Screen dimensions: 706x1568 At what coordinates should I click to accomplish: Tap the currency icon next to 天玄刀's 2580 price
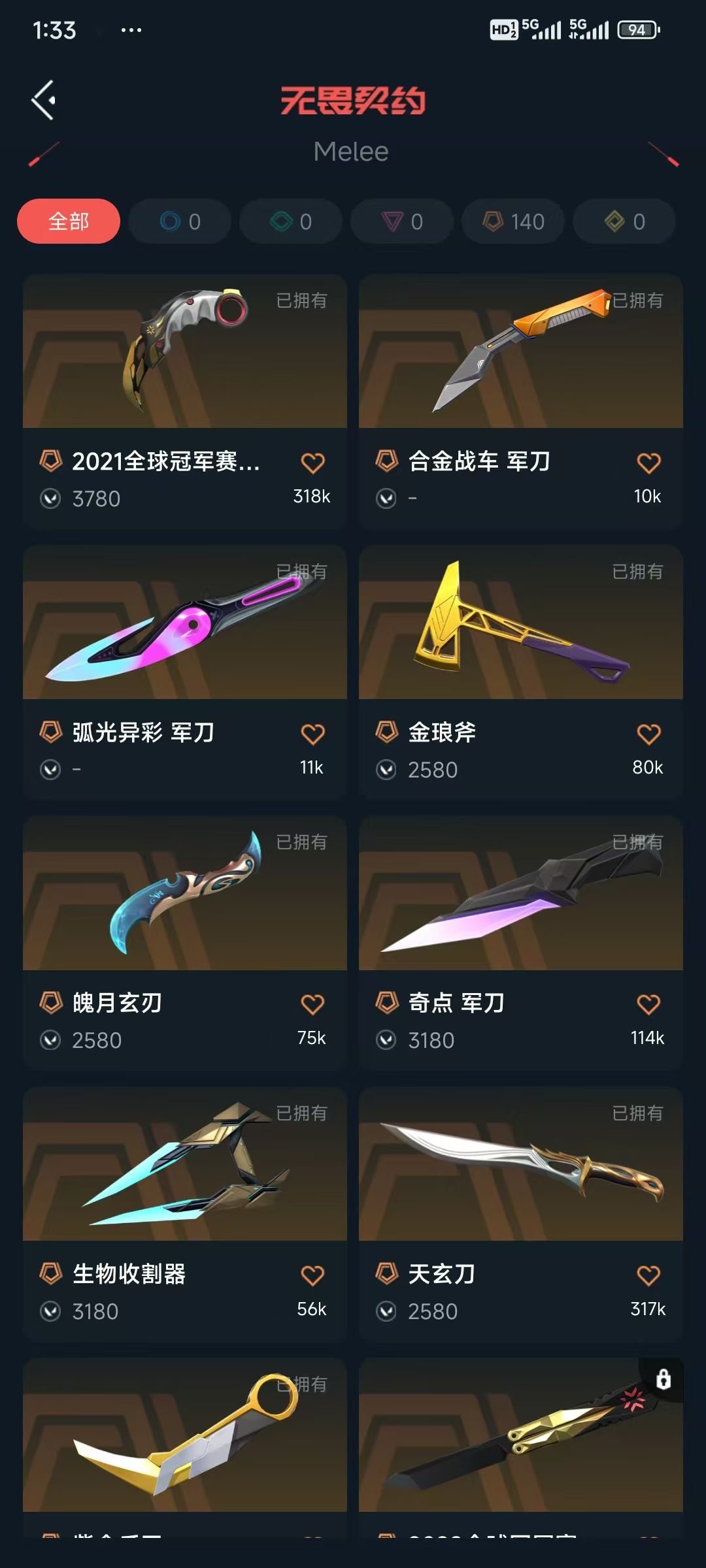tap(387, 1311)
